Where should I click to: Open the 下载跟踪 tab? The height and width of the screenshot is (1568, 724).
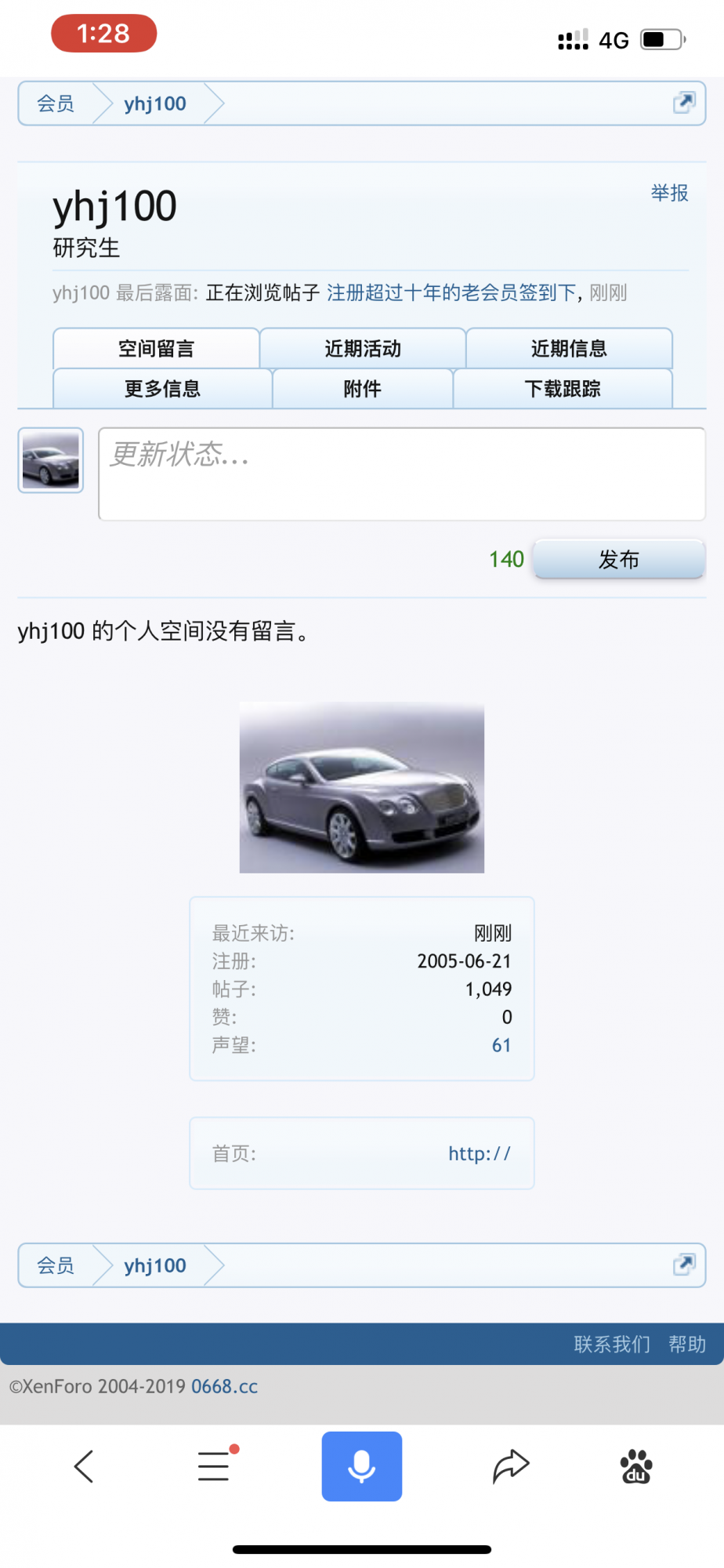[x=563, y=389]
